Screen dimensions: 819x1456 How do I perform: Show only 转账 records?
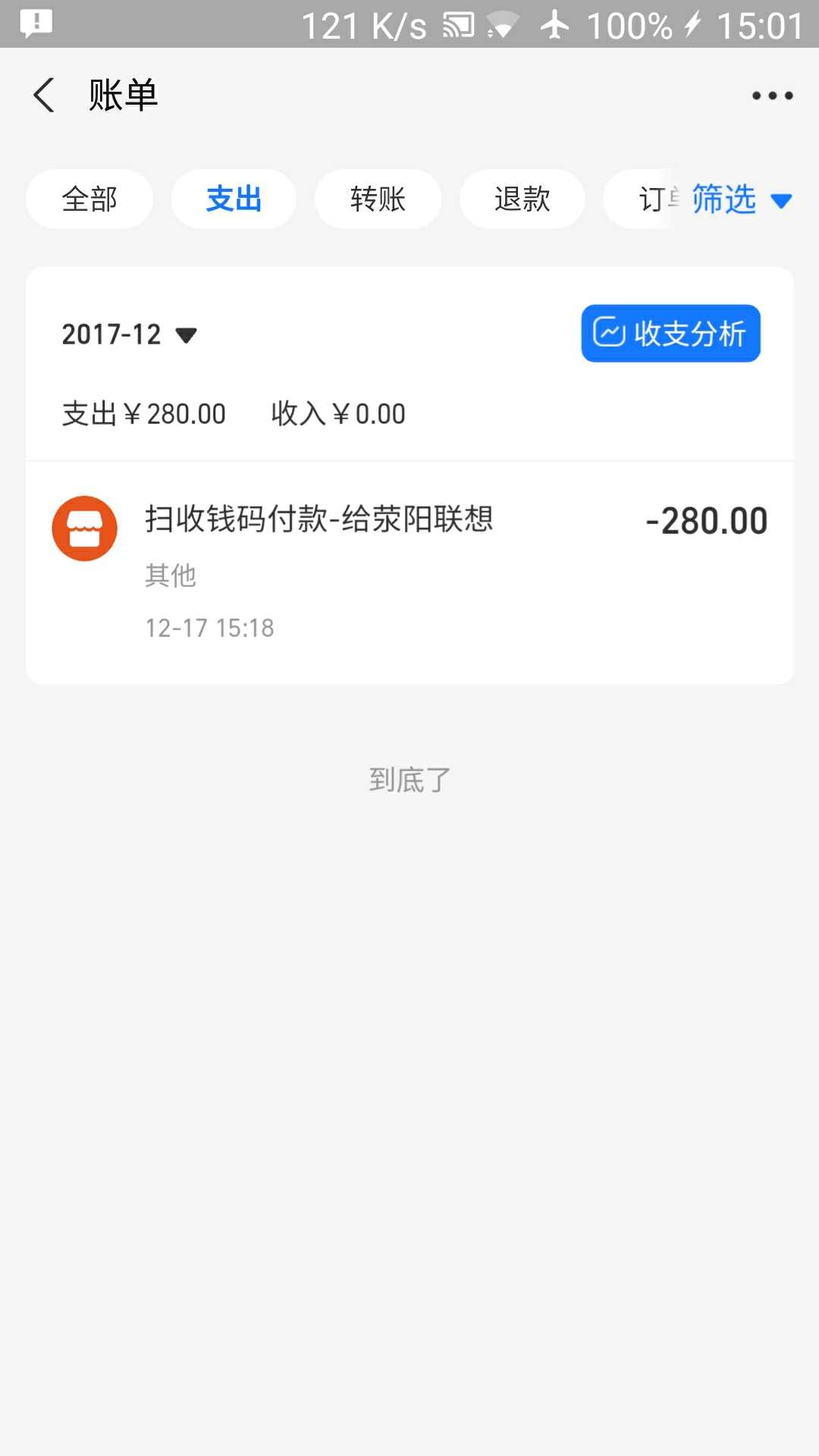tap(378, 199)
